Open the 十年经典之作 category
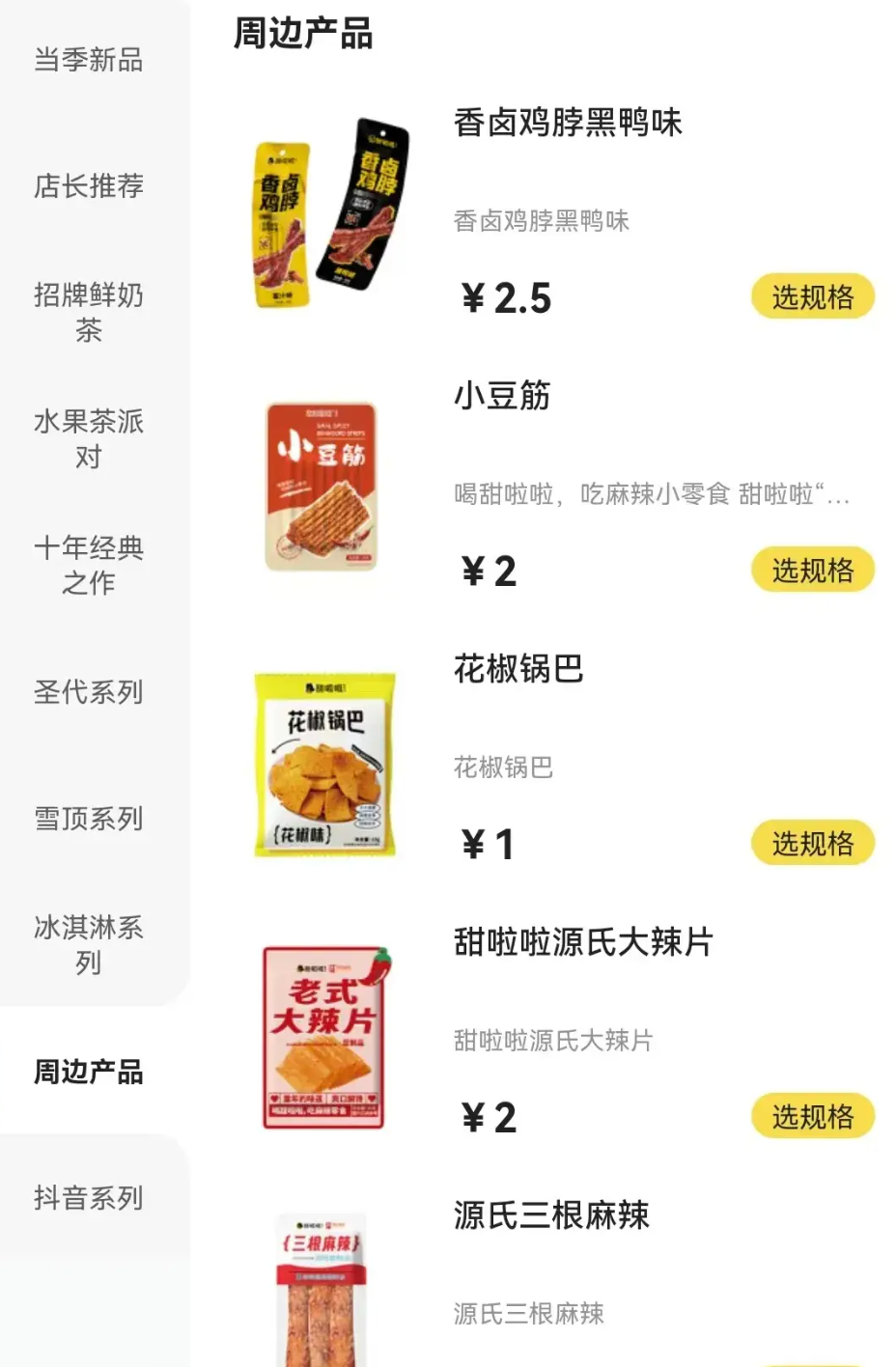896x1367 pixels. [89, 565]
